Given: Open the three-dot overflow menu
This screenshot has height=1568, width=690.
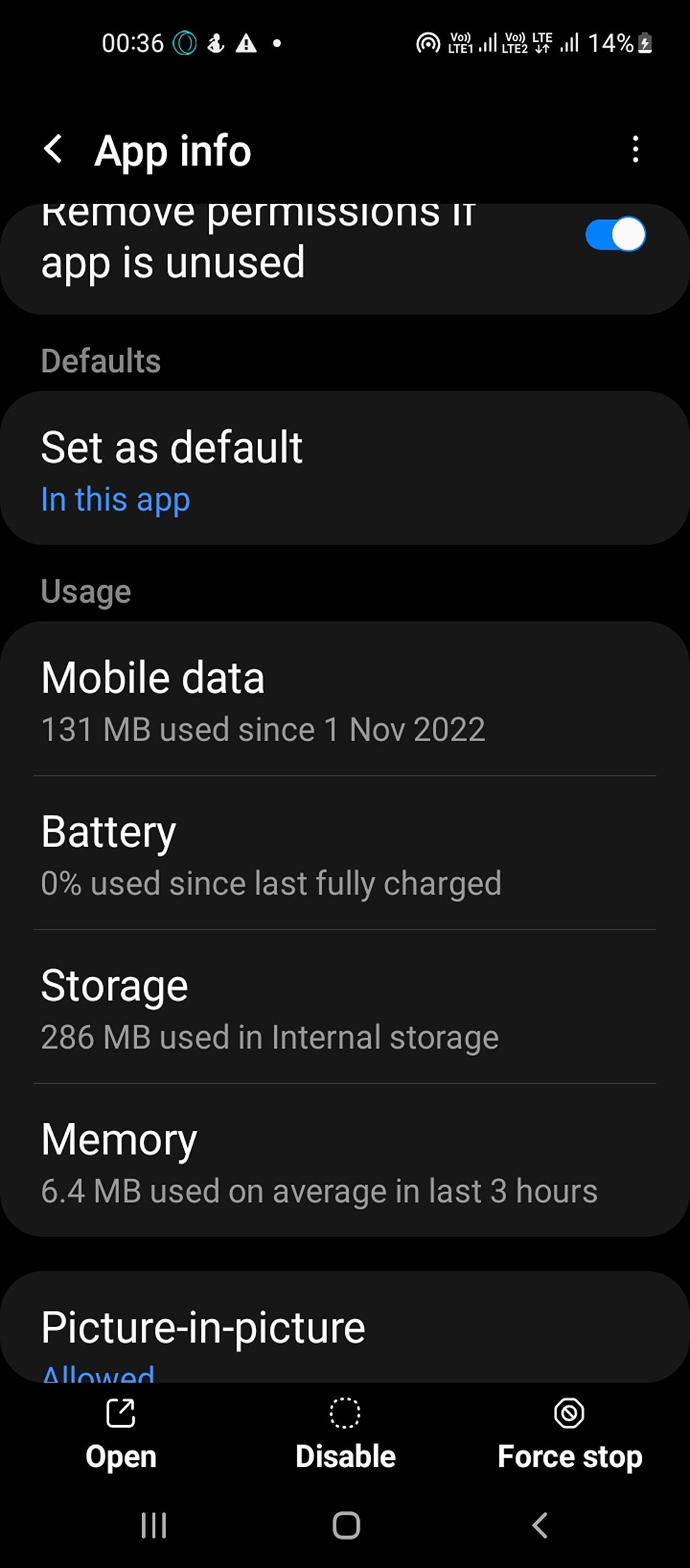Looking at the screenshot, I should coord(635,150).
